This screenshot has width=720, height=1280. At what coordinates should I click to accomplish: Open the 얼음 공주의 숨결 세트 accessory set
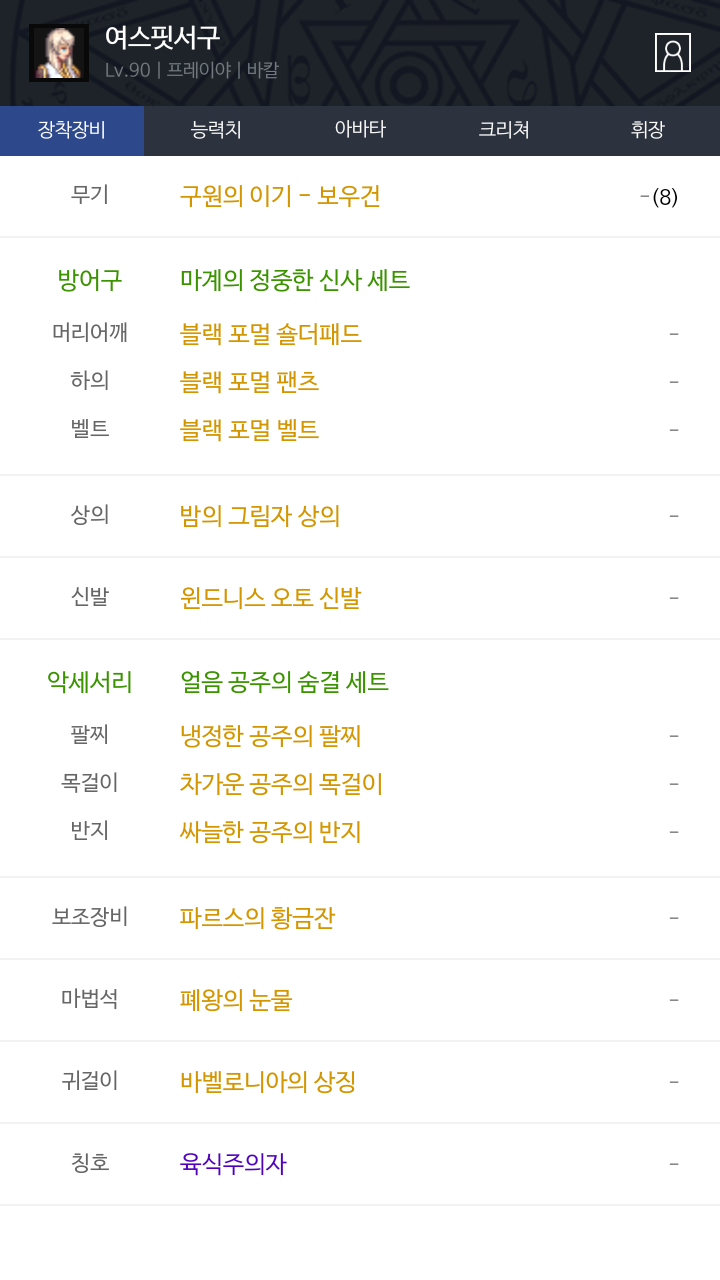[284, 682]
